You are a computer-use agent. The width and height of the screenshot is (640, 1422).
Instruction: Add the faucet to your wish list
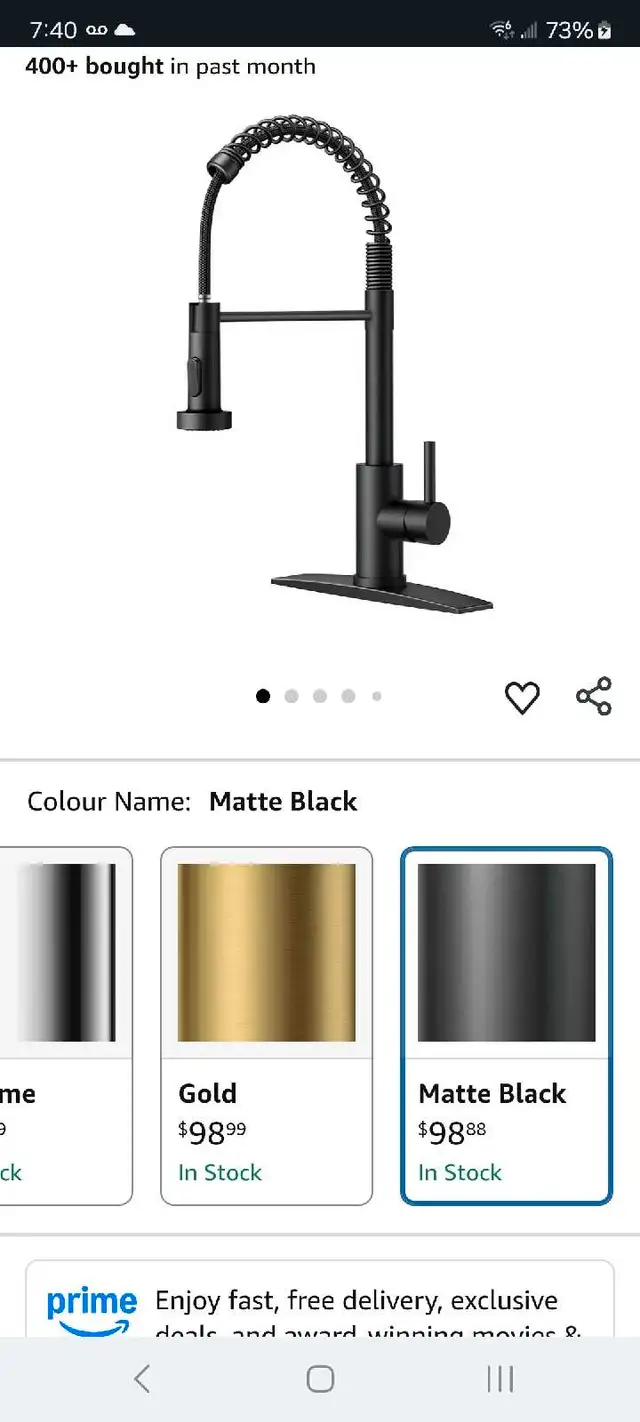[522, 697]
